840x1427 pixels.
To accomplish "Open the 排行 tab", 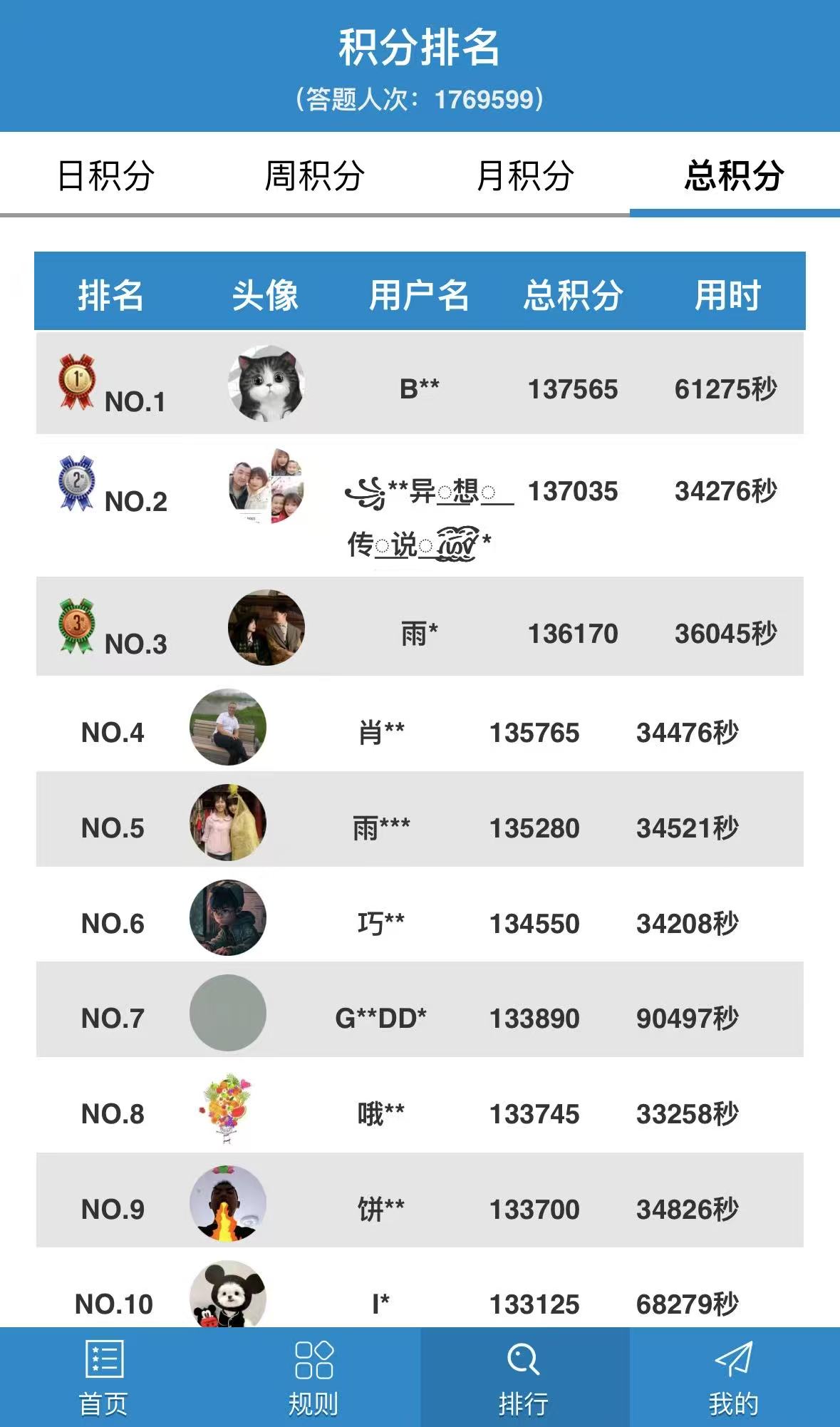I will tap(524, 1378).
